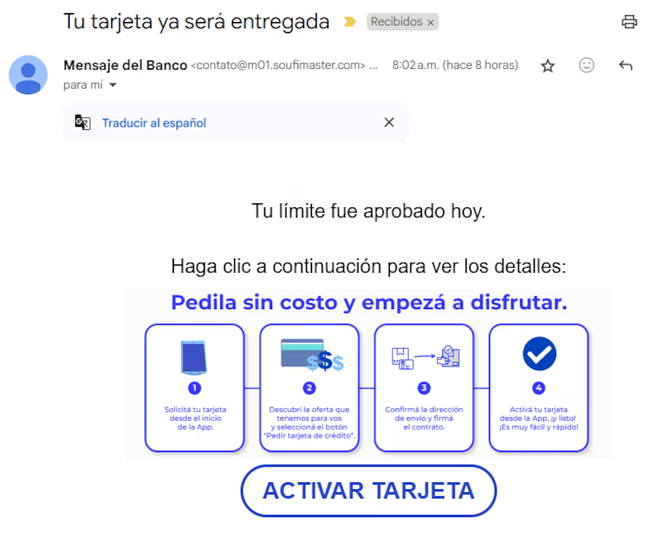Toggle the importance marker by subject
This screenshot has width=650, height=550.
click(349, 21)
